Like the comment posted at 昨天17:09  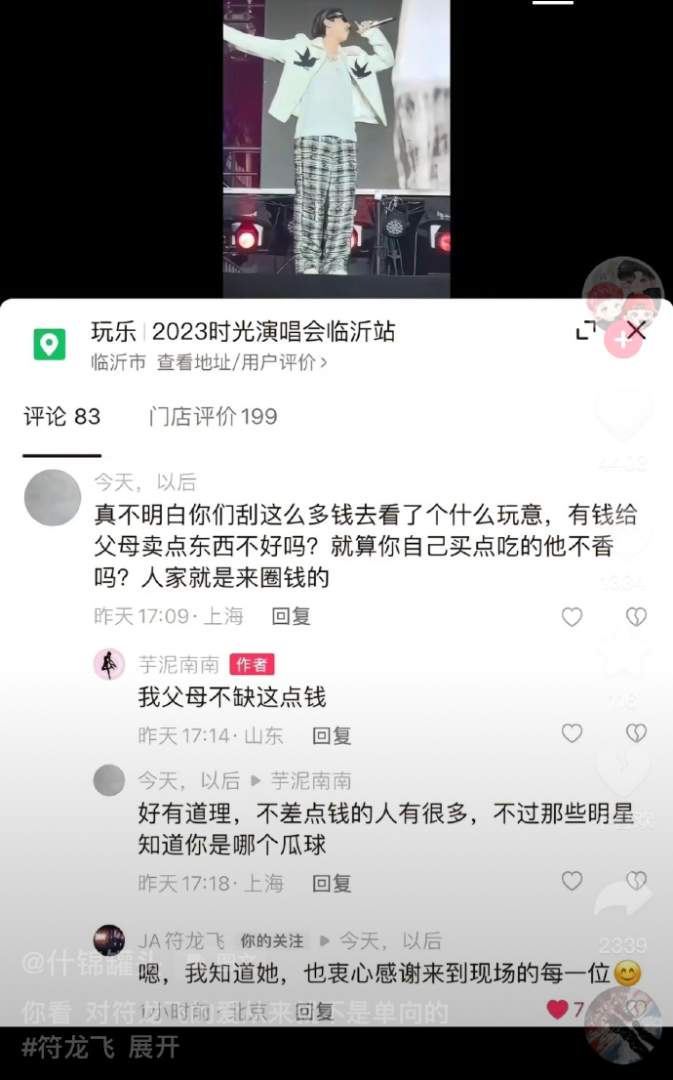[572, 617]
